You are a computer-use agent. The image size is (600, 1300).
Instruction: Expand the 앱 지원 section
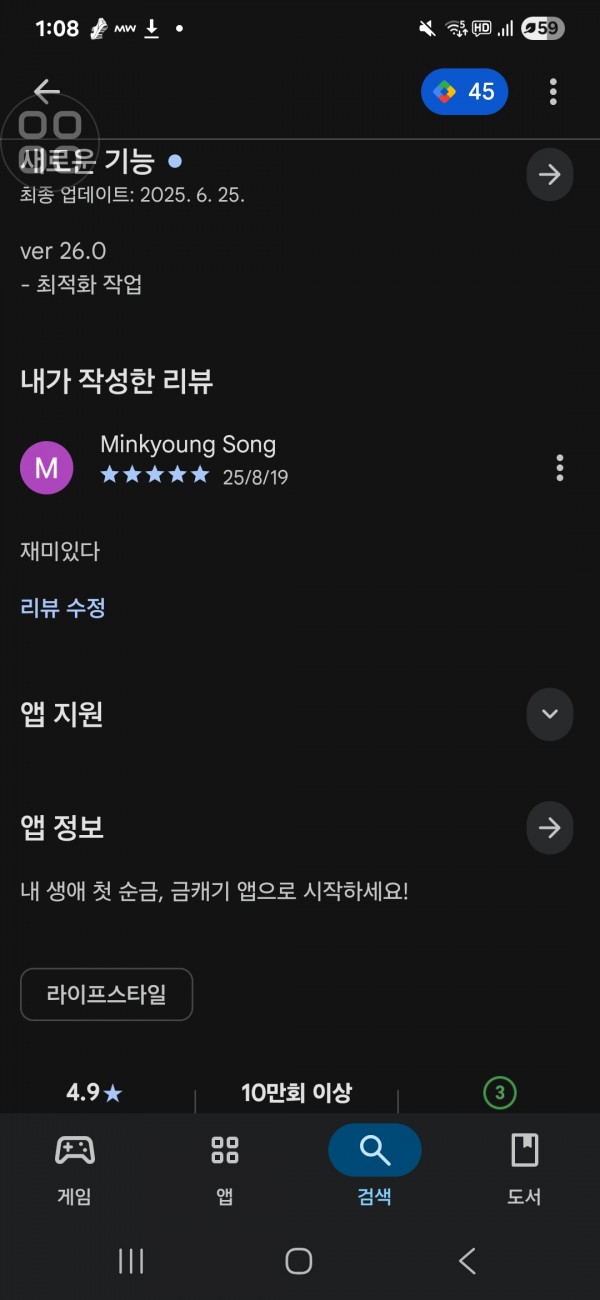tap(550, 714)
